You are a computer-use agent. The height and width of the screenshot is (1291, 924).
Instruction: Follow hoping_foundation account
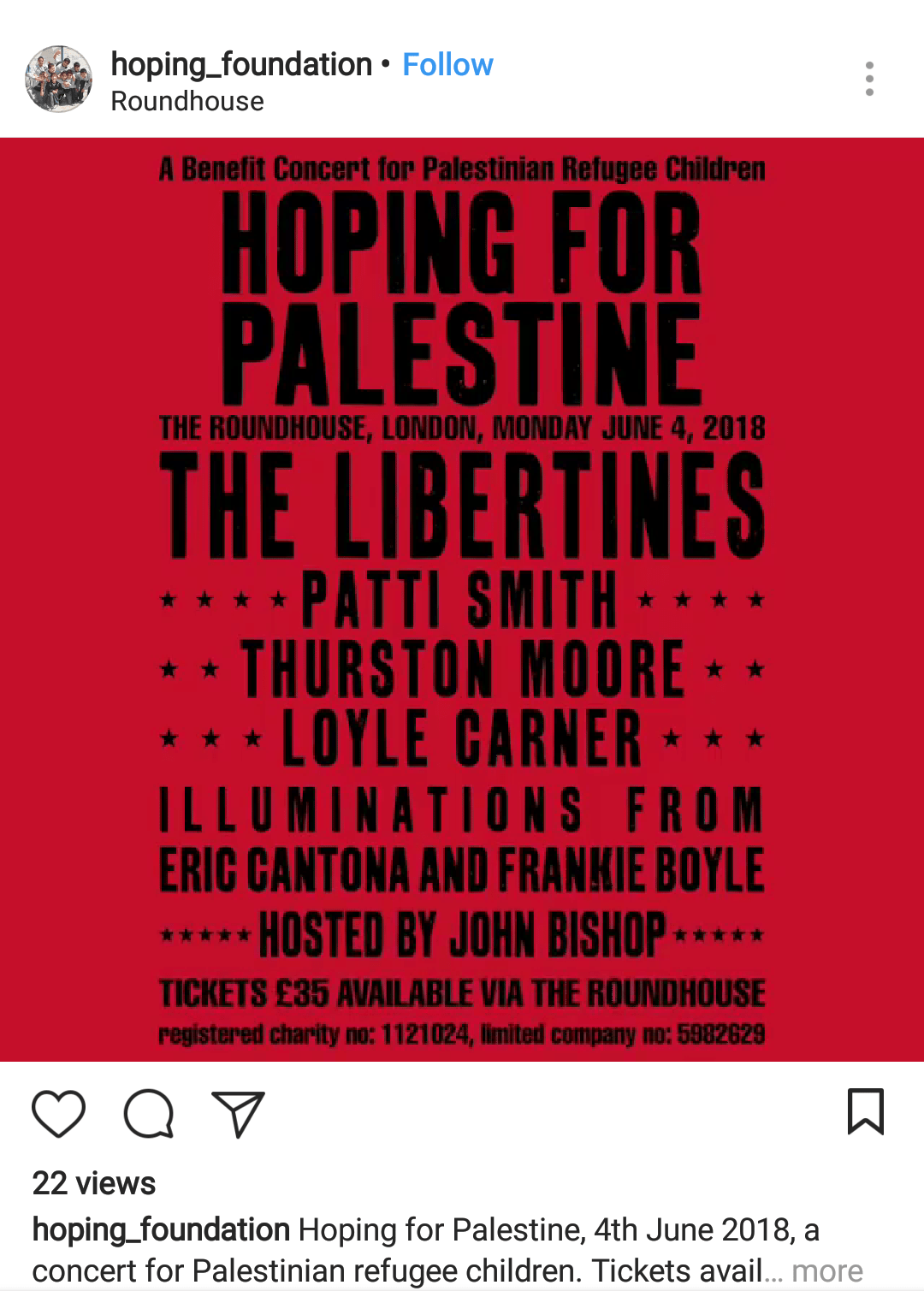tap(447, 65)
